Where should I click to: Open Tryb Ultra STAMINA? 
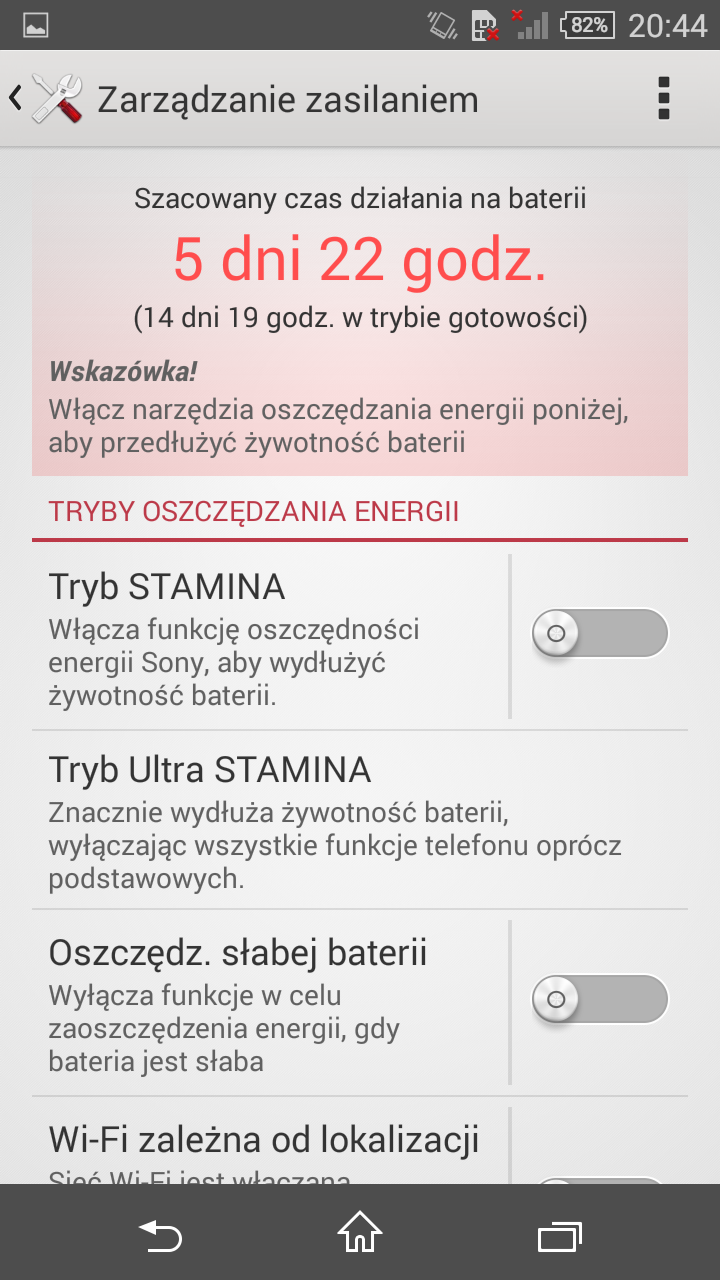tap(360, 820)
